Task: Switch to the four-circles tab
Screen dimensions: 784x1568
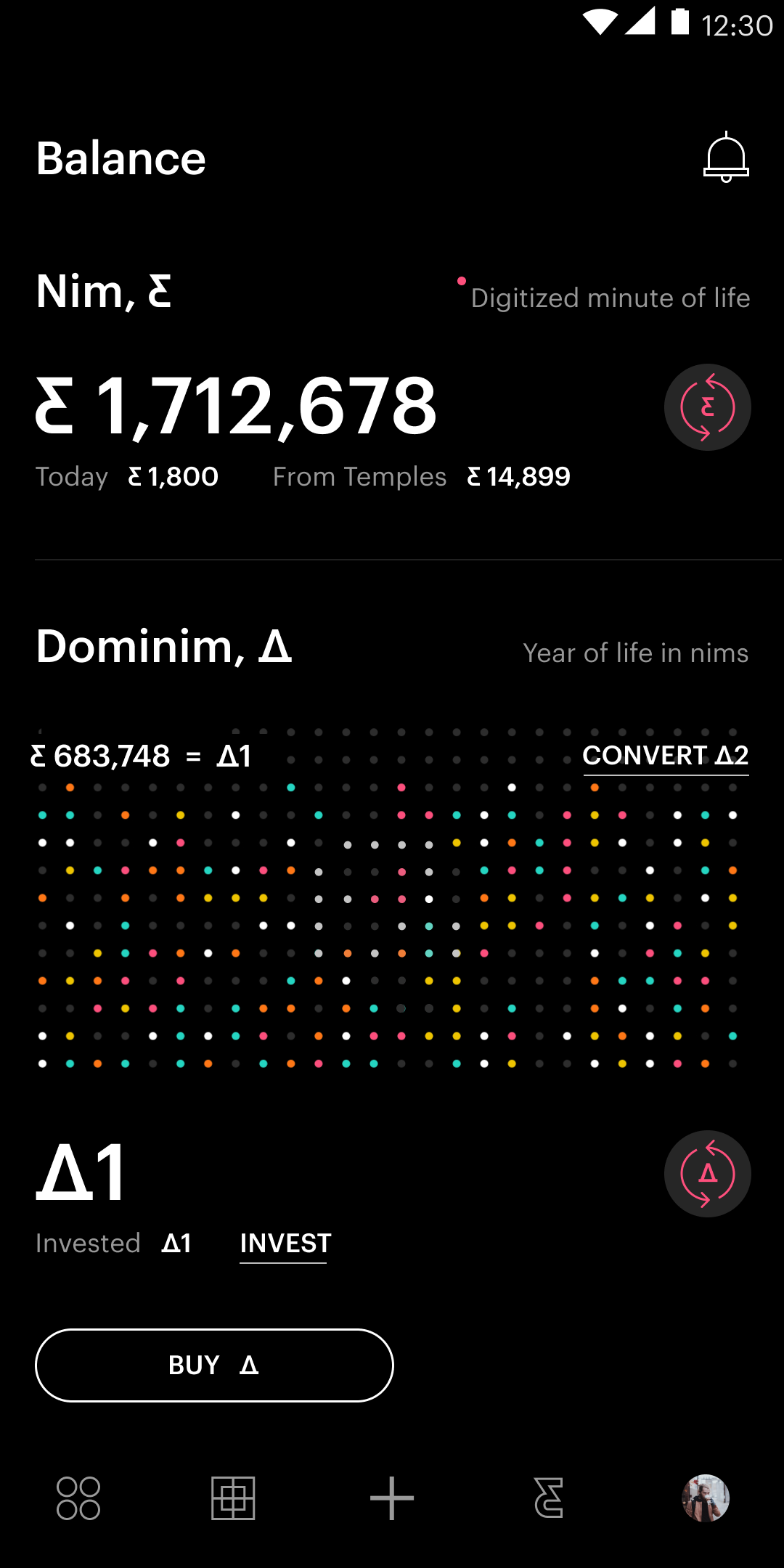Action: click(x=78, y=1498)
